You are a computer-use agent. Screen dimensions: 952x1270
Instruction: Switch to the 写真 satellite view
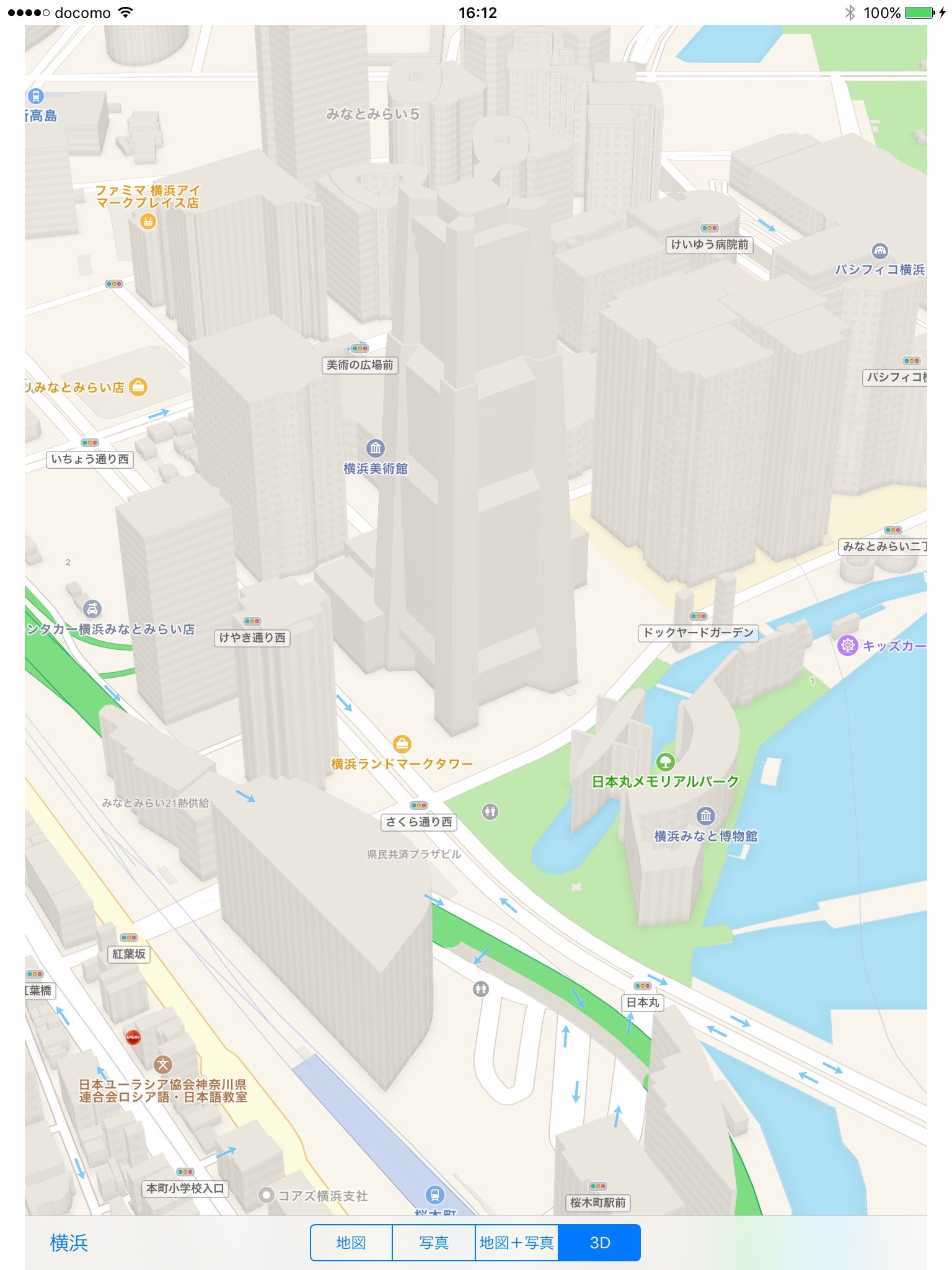click(x=433, y=1242)
